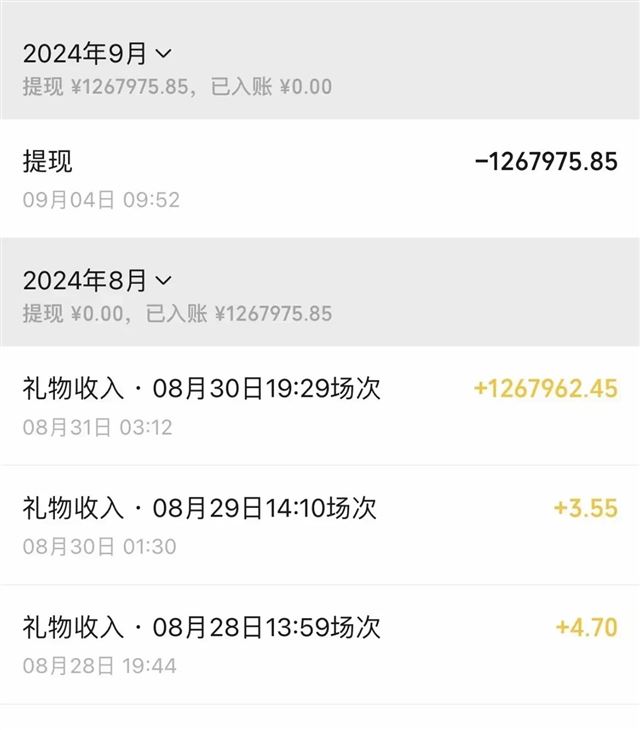
Task: Select the 礼物收入 08月28日13:59场次 entry
Action: [320, 644]
